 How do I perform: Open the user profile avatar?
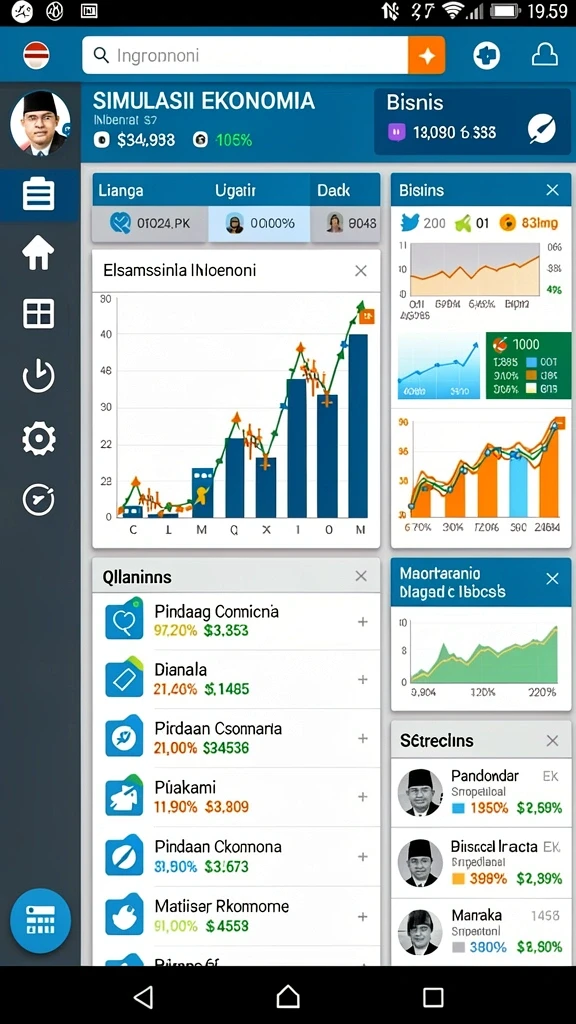(x=40, y=123)
